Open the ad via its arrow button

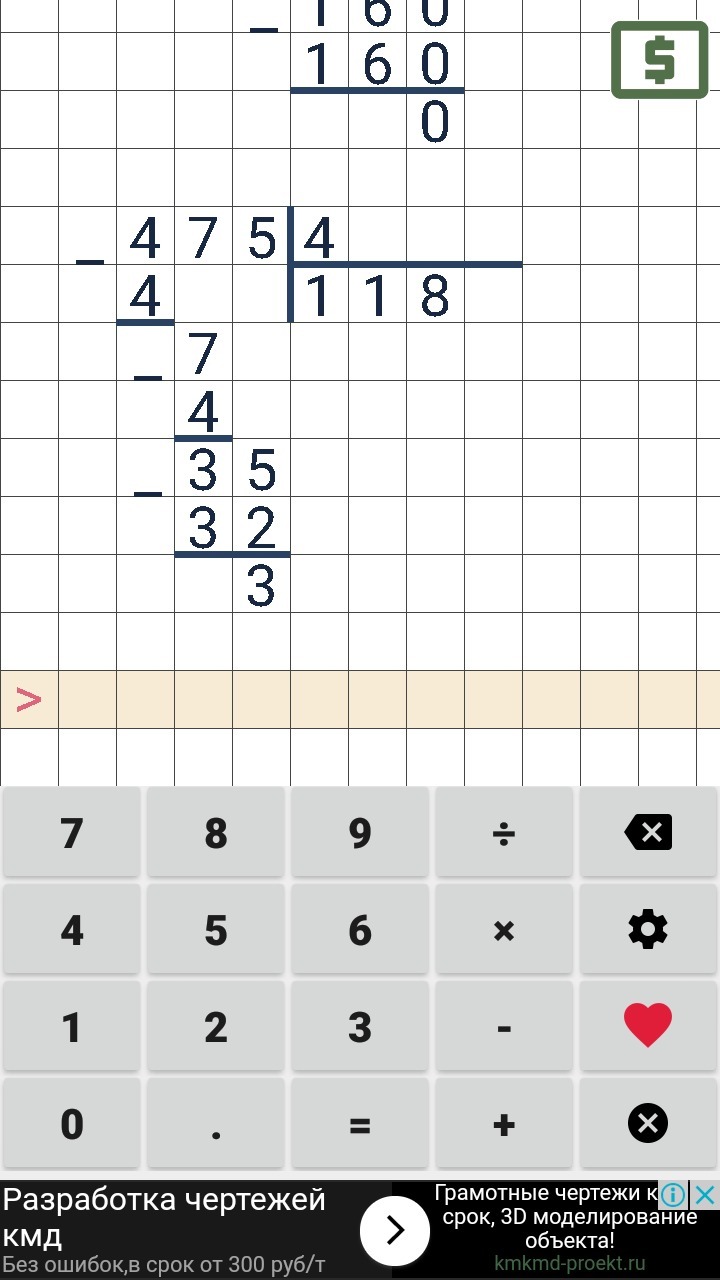(x=395, y=1230)
